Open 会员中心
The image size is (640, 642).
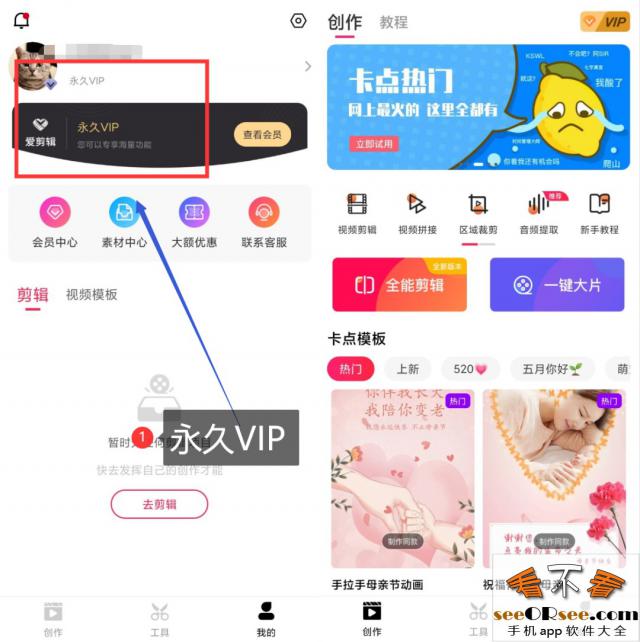click(x=55, y=222)
